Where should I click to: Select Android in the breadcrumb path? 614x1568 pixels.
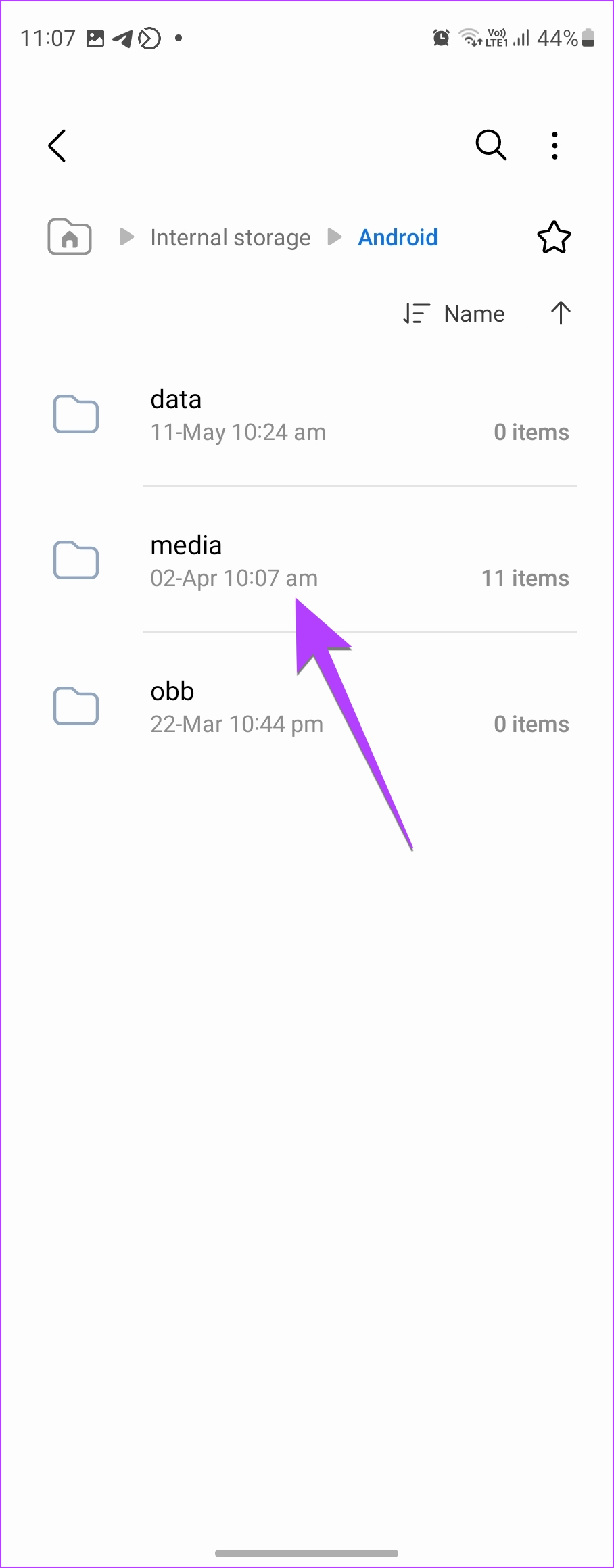tap(398, 237)
